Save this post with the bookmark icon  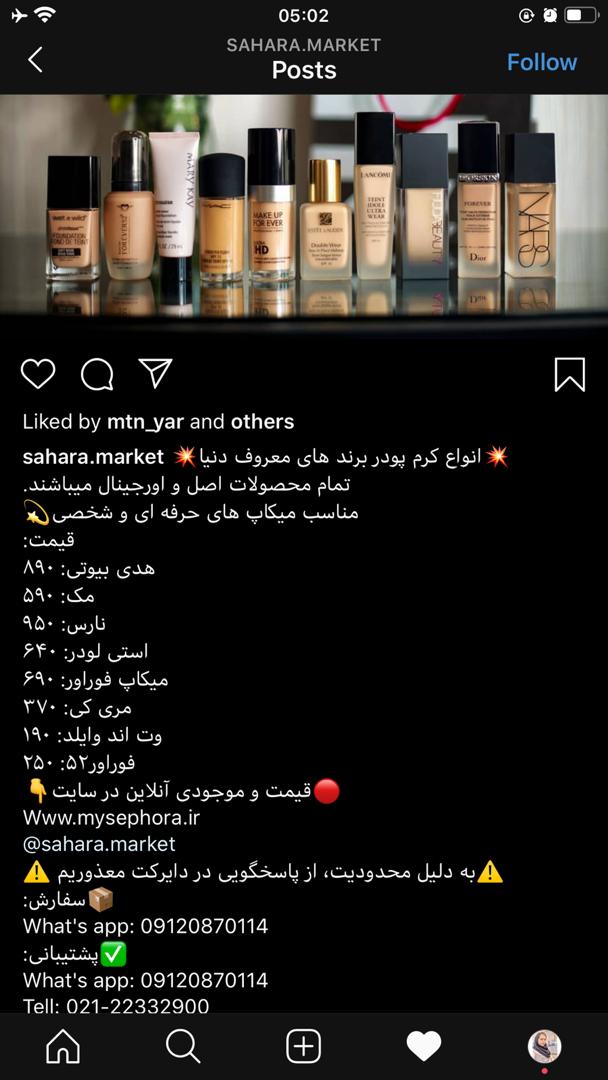point(569,374)
